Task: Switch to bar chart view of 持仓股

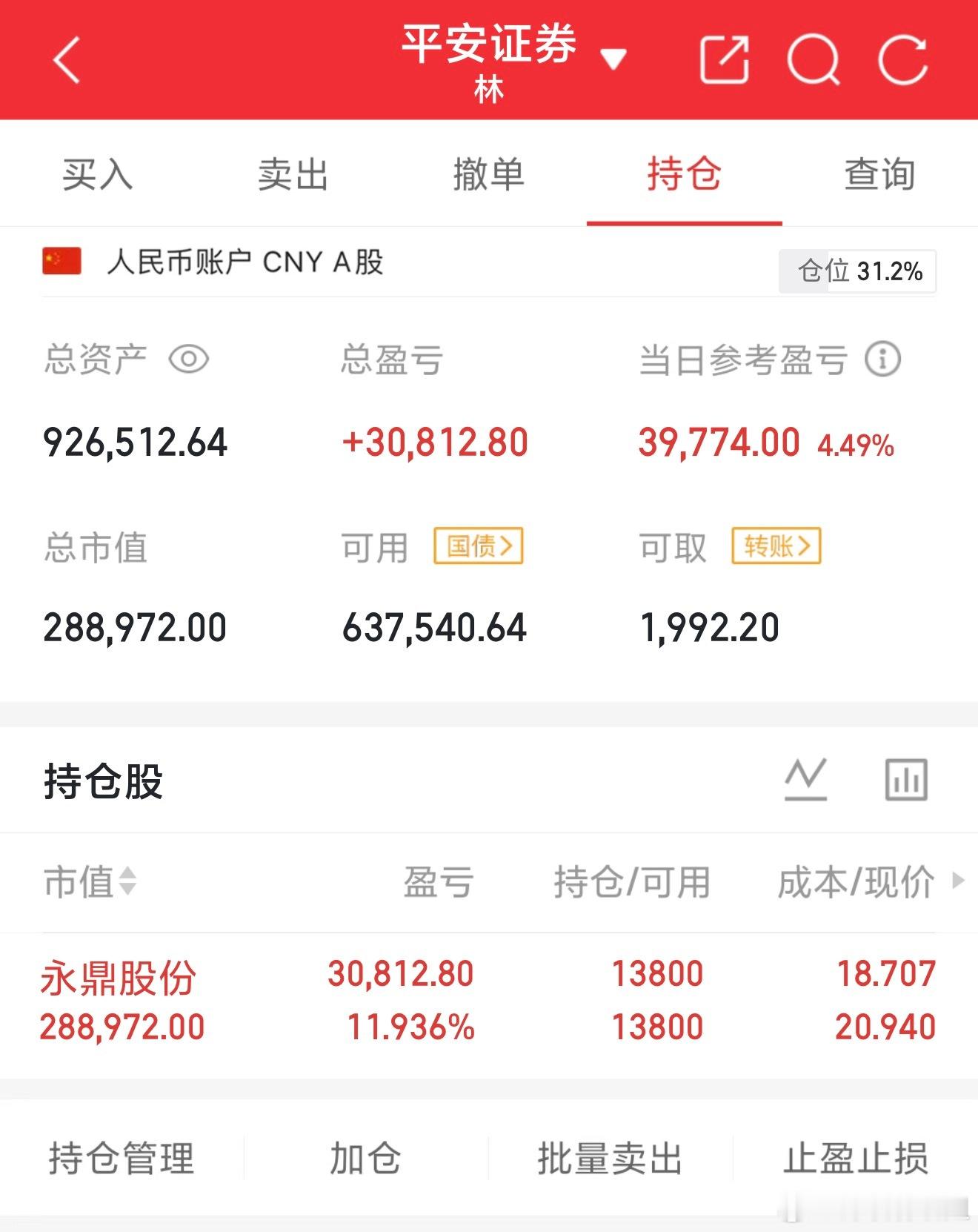Action: click(905, 778)
